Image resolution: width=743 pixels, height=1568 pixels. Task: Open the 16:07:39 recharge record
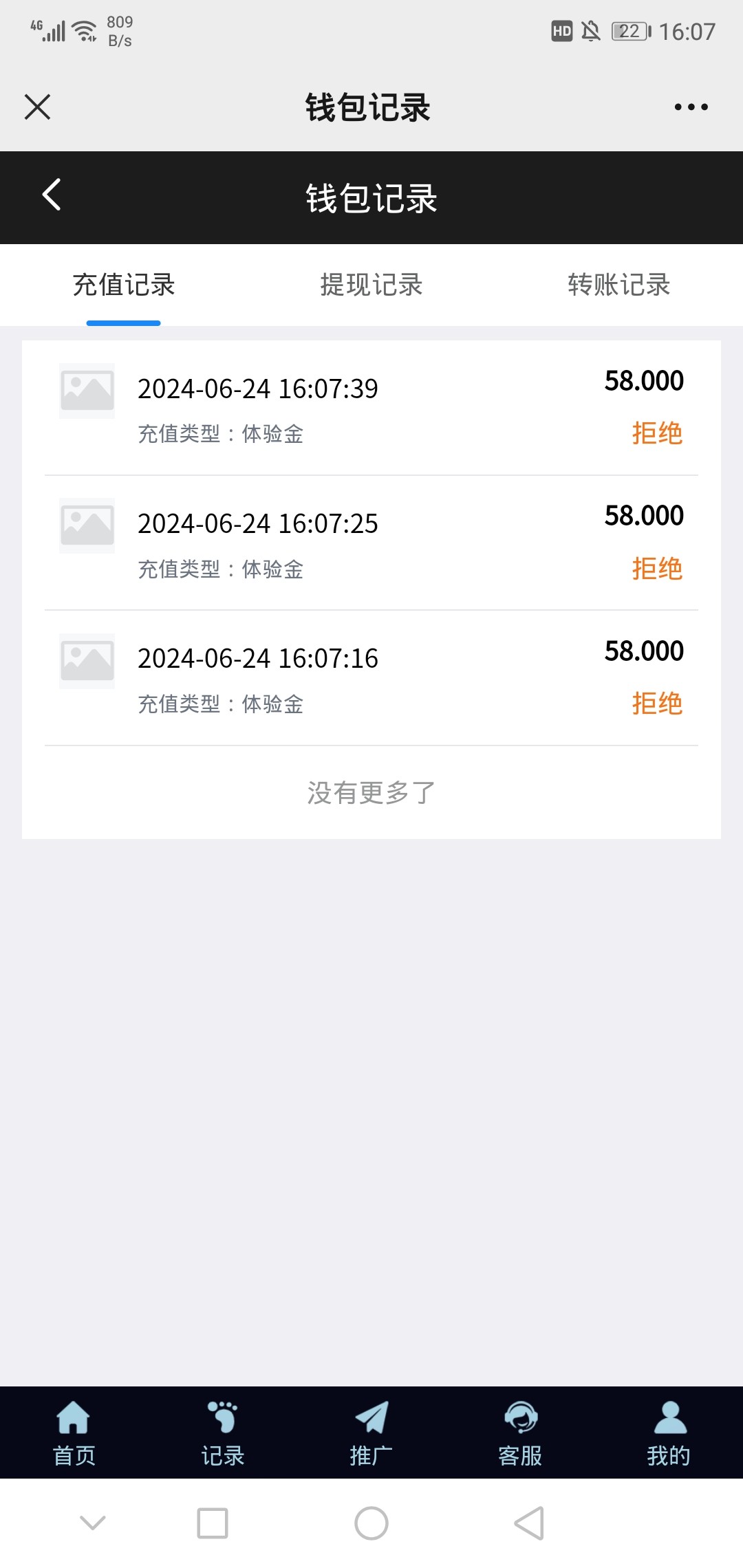(371, 408)
